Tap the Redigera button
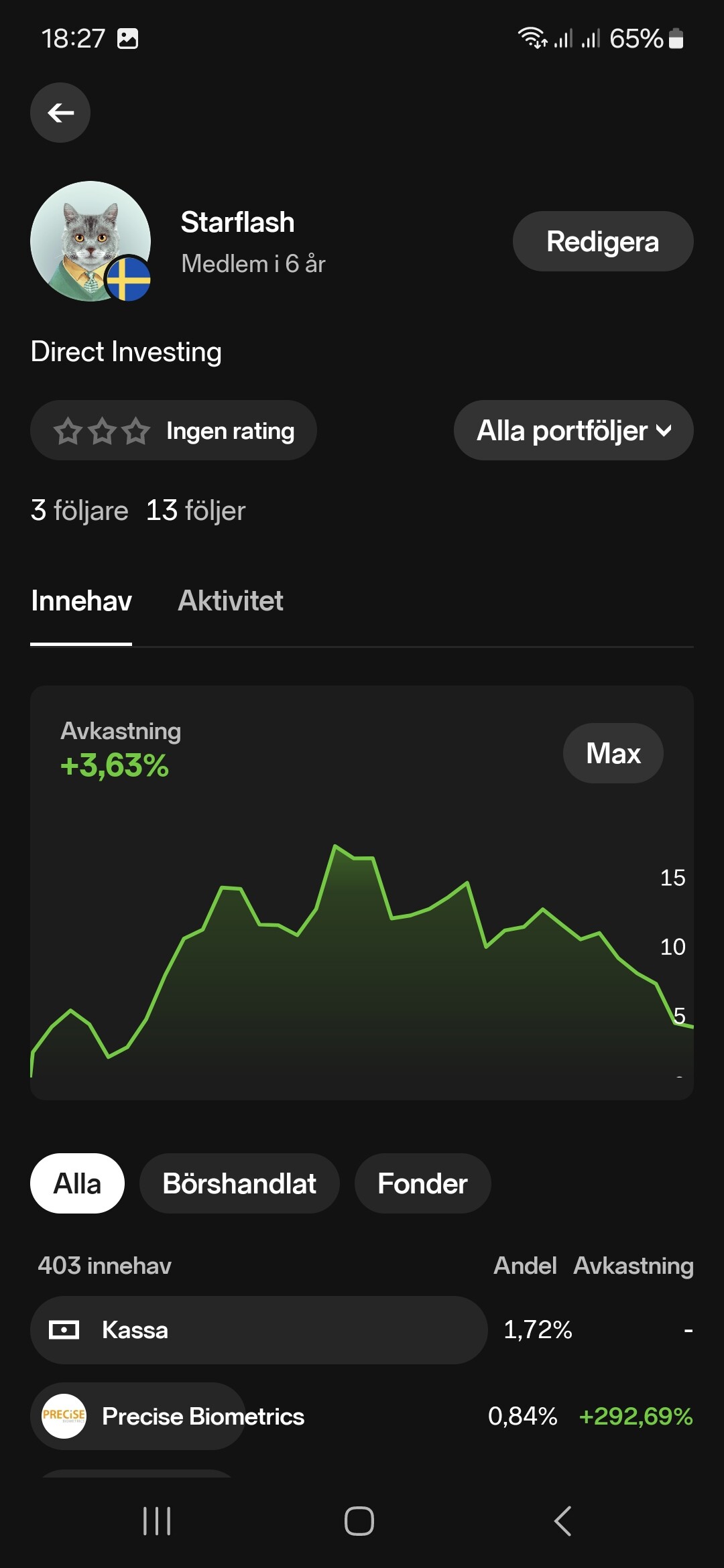The width and height of the screenshot is (724, 1568). pos(603,241)
